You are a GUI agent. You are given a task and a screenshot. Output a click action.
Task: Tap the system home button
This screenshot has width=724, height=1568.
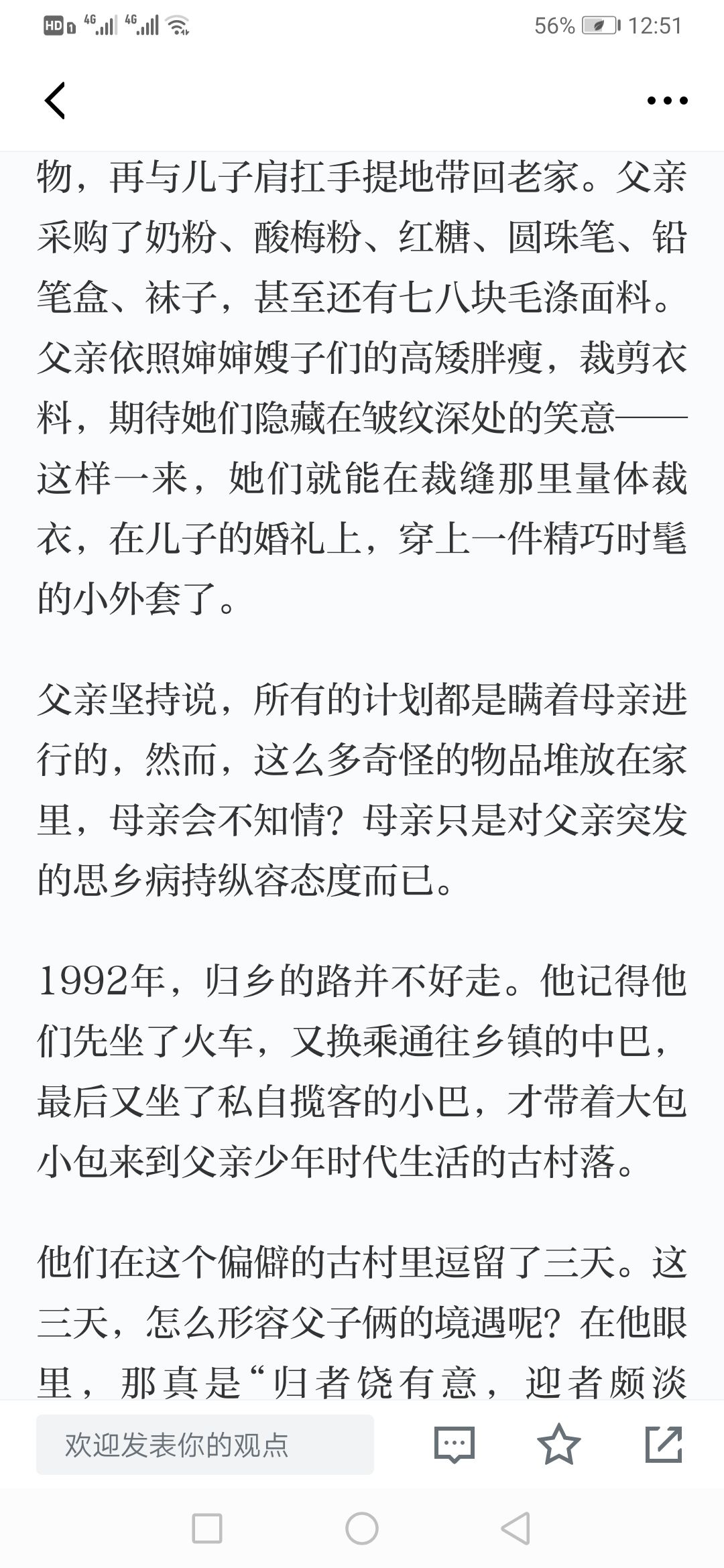coord(362,1529)
